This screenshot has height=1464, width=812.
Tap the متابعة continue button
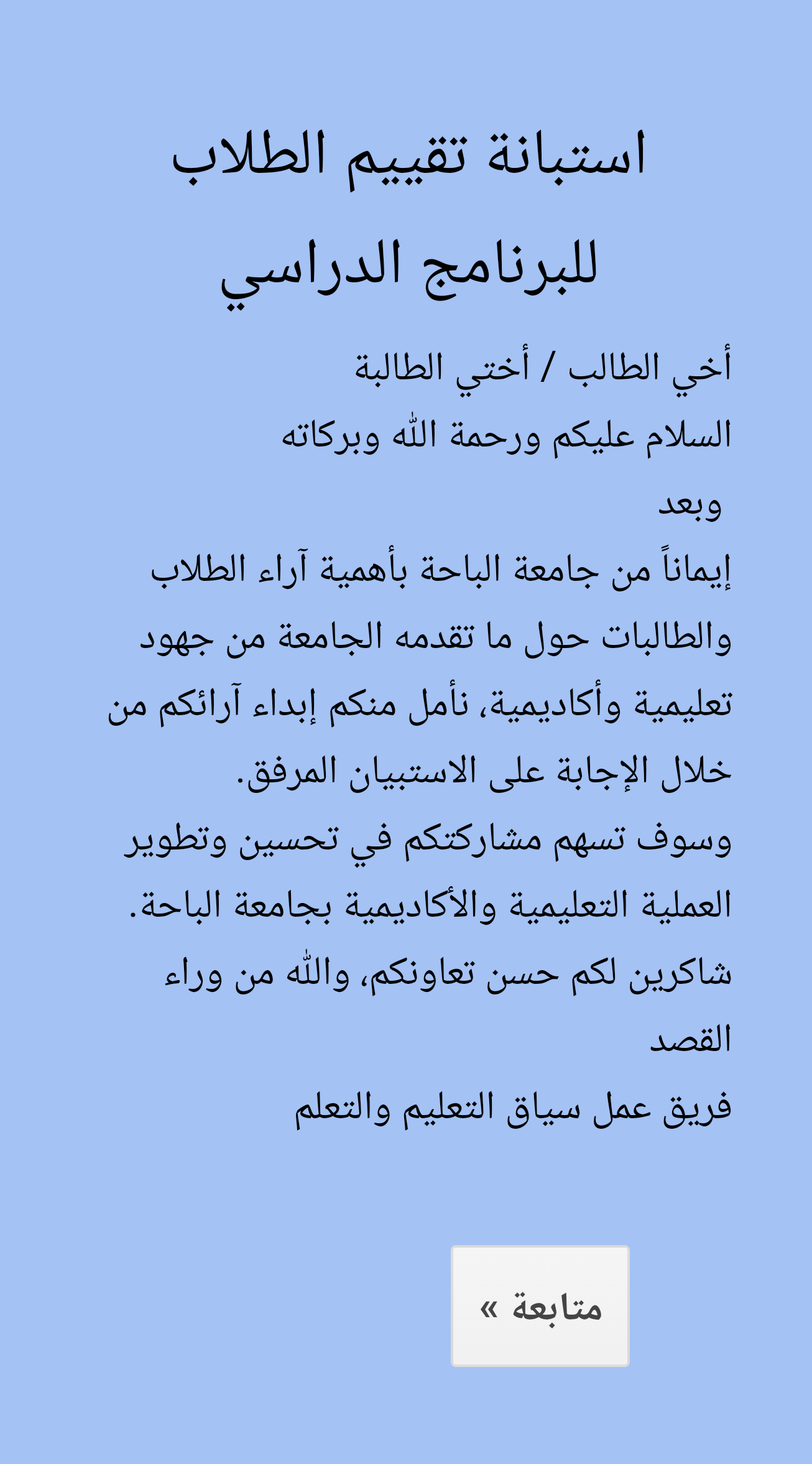[540, 1306]
